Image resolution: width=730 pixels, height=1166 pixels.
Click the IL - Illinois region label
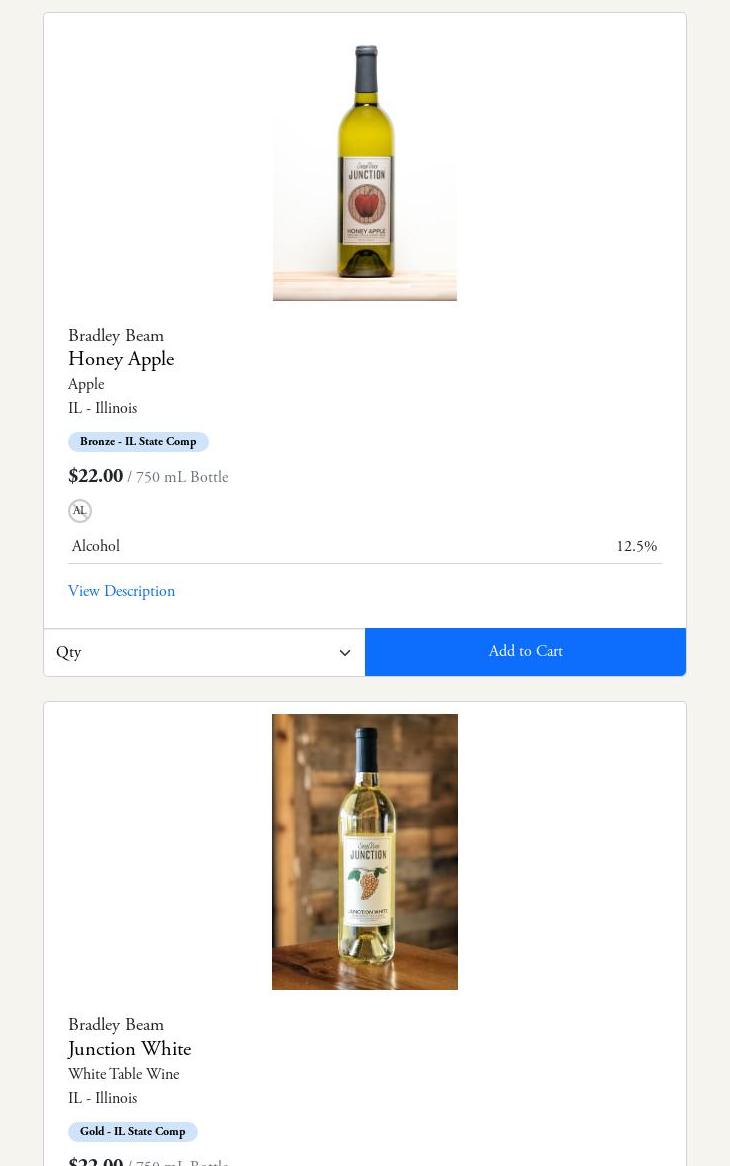pos(102,408)
